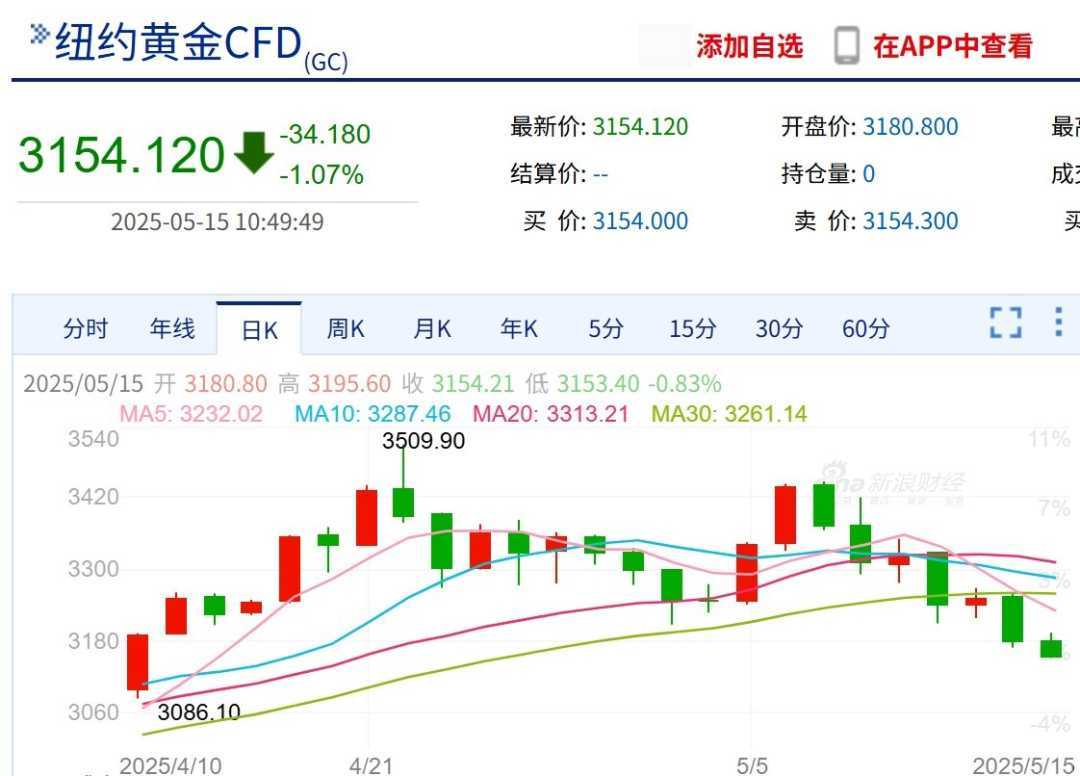Switch to the 周K chart tab

point(345,328)
